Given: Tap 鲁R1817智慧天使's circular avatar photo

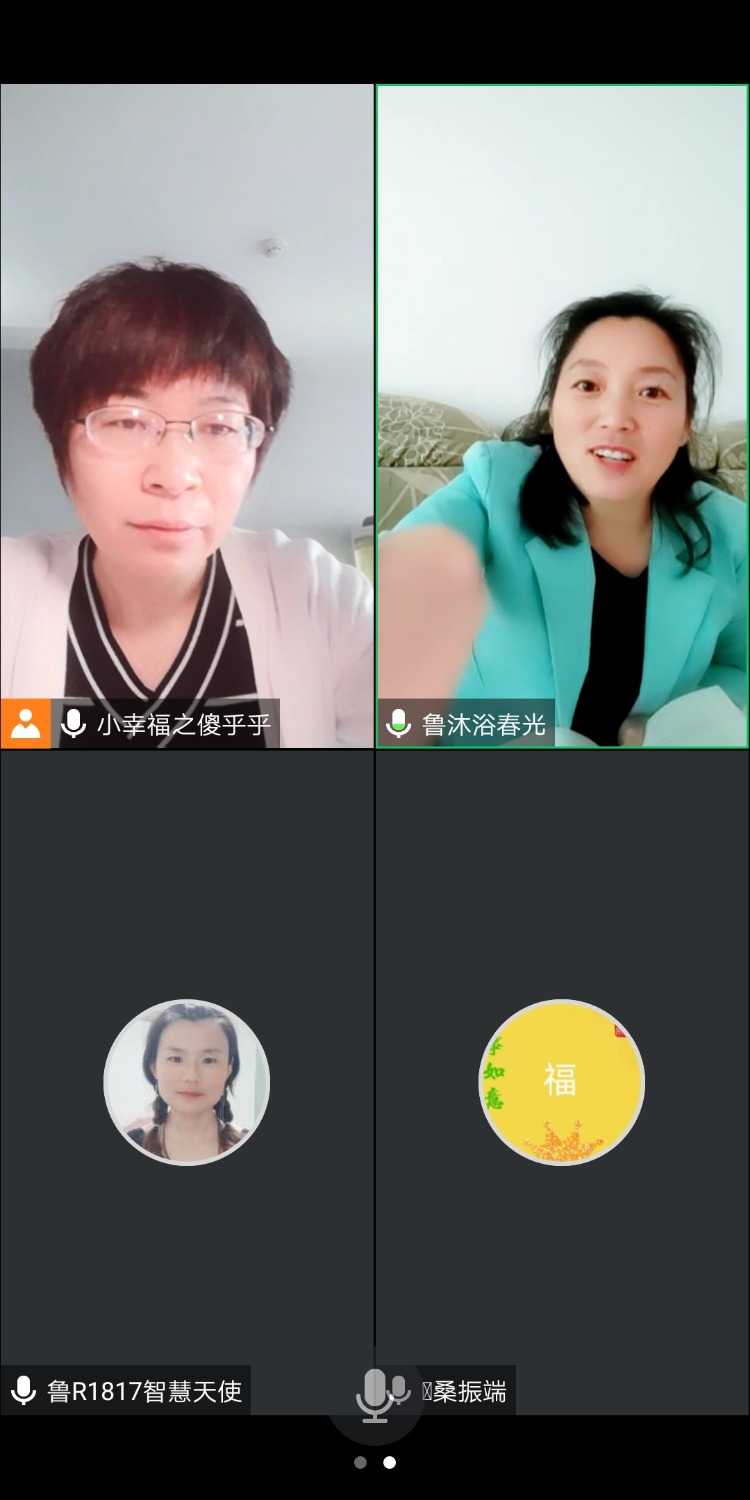Looking at the screenshot, I should [186, 1082].
